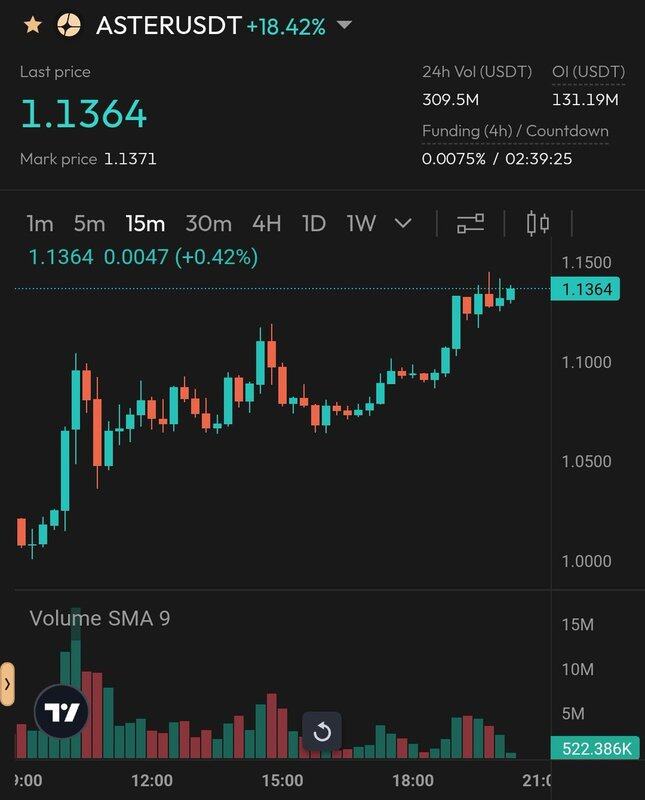Switch to the 1m timeframe
645x800 pixels.
40,223
